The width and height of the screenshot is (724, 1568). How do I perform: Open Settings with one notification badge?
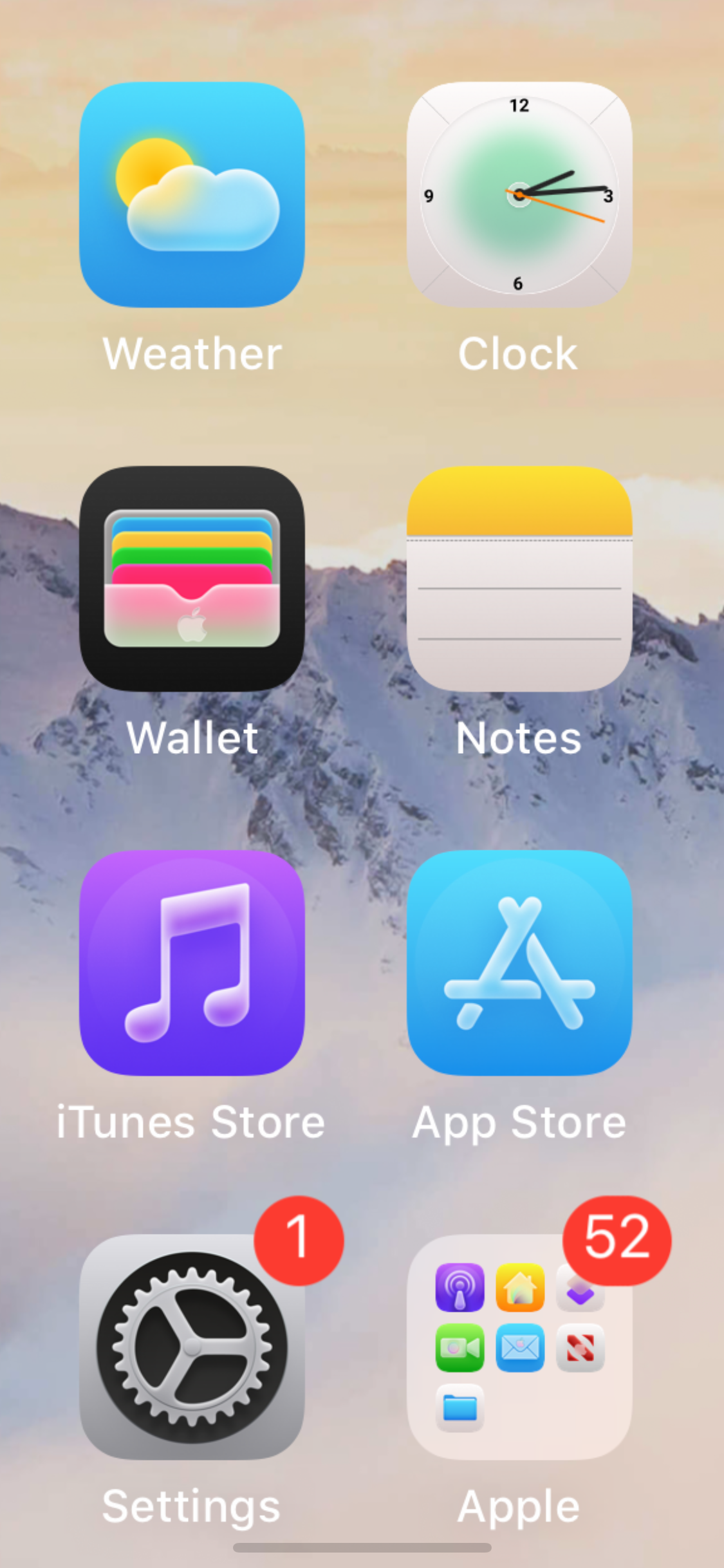pos(192,1347)
